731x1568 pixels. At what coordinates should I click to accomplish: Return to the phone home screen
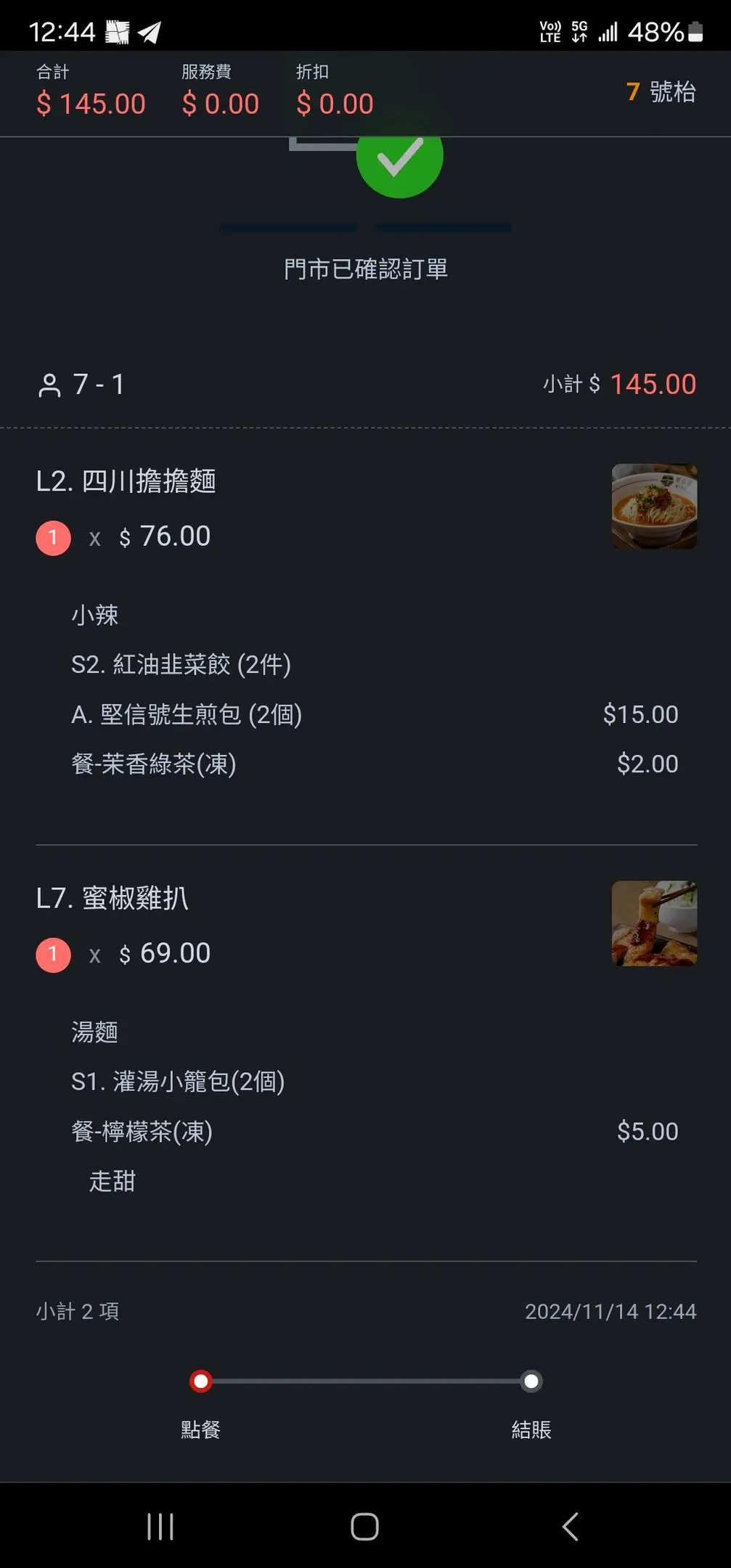(364, 1526)
